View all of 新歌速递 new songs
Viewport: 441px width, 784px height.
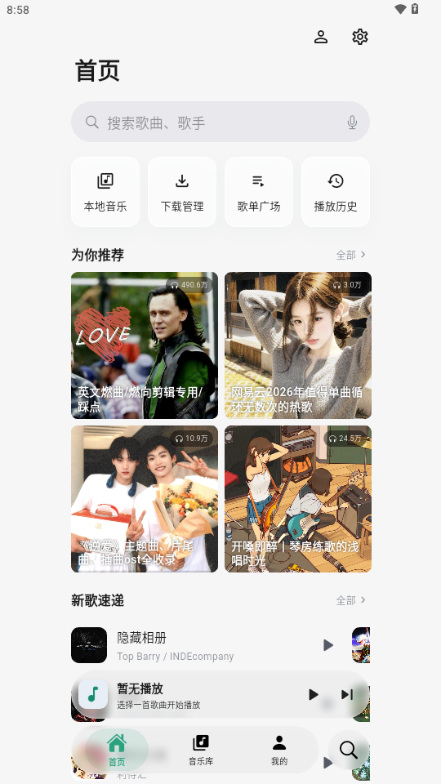(351, 600)
